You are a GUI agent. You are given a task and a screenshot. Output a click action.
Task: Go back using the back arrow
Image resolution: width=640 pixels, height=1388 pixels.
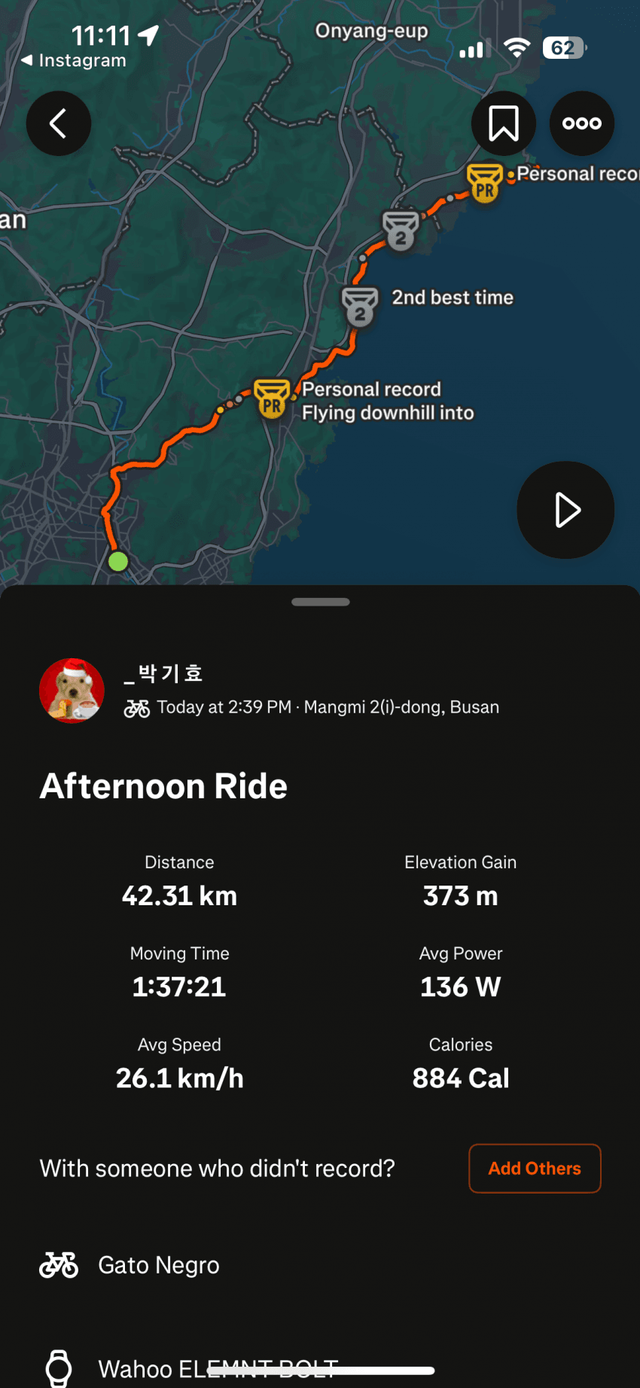(x=58, y=124)
